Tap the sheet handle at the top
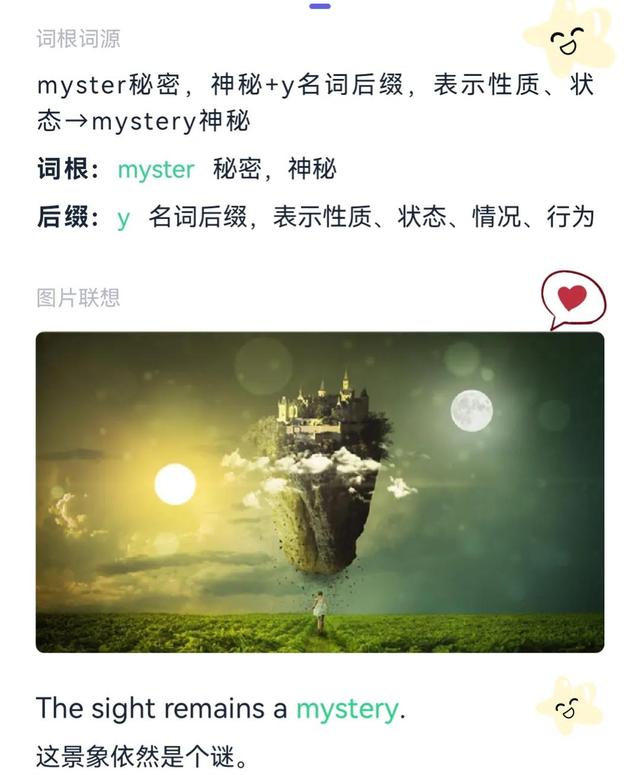The height and width of the screenshot is (775, 640). tap(320, 6)
